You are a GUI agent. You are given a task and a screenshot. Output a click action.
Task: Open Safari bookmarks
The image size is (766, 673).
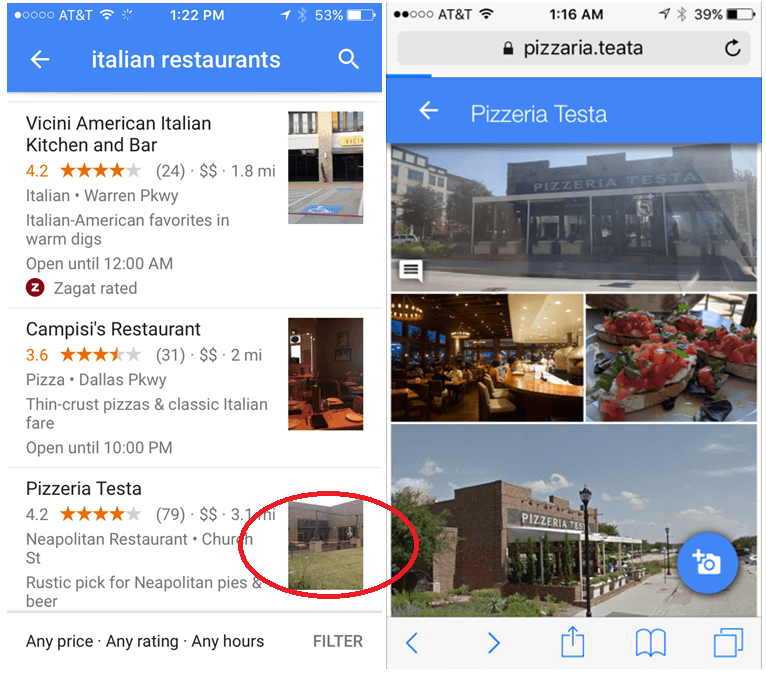650,643
